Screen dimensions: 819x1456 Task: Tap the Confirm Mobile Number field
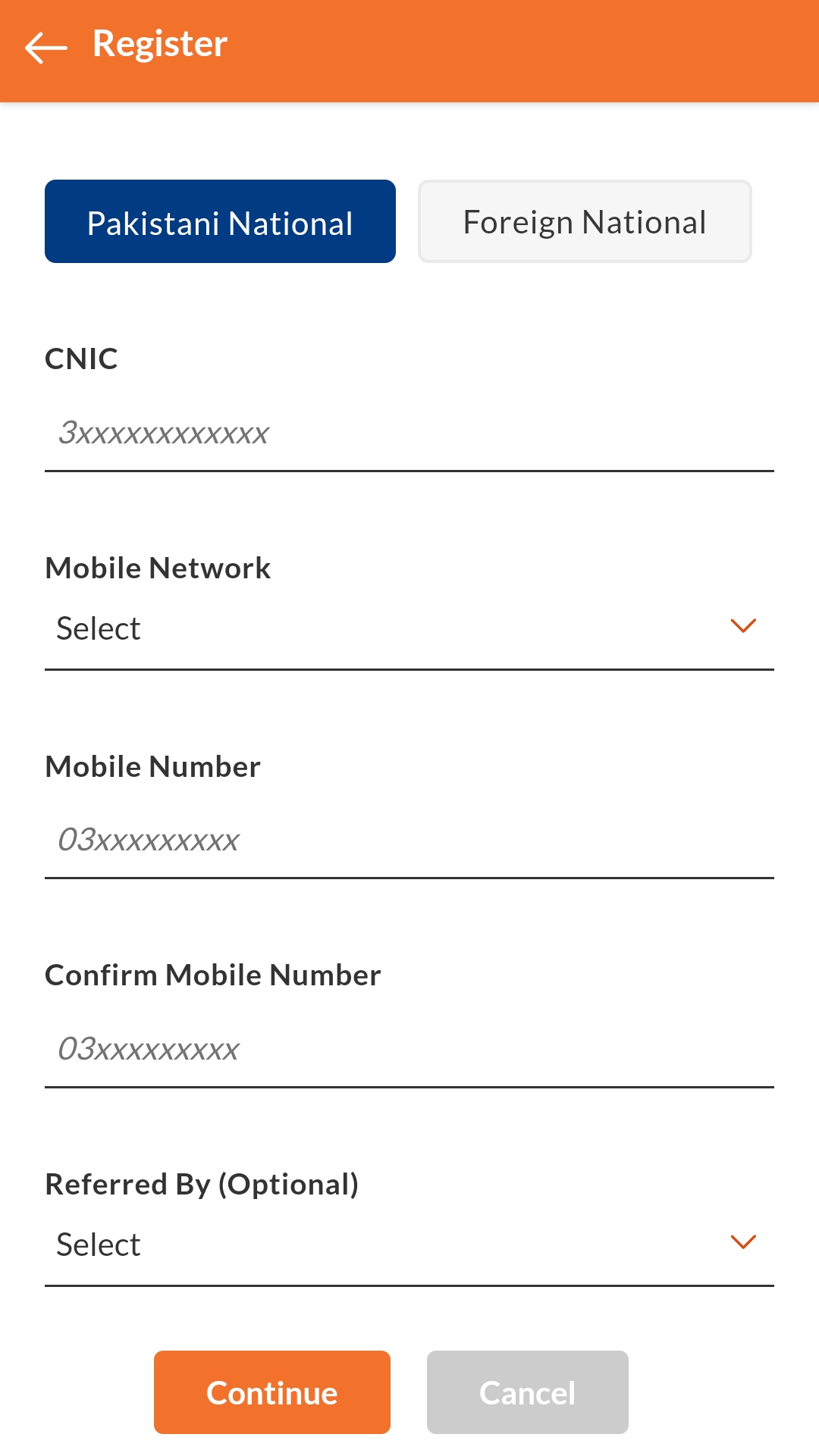[x=408, y=1051]
